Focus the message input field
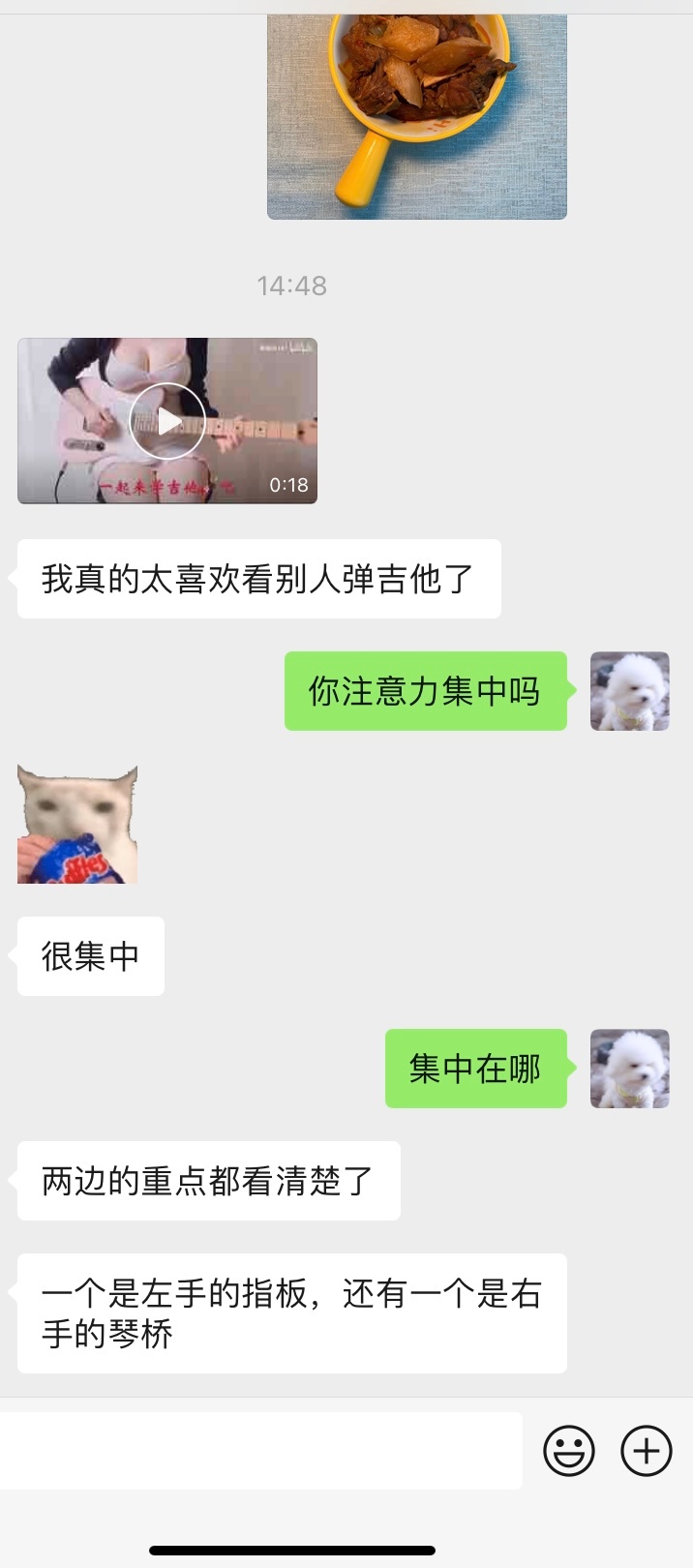This screenshot has width=693, height=1568. [x=261, y=1450]
